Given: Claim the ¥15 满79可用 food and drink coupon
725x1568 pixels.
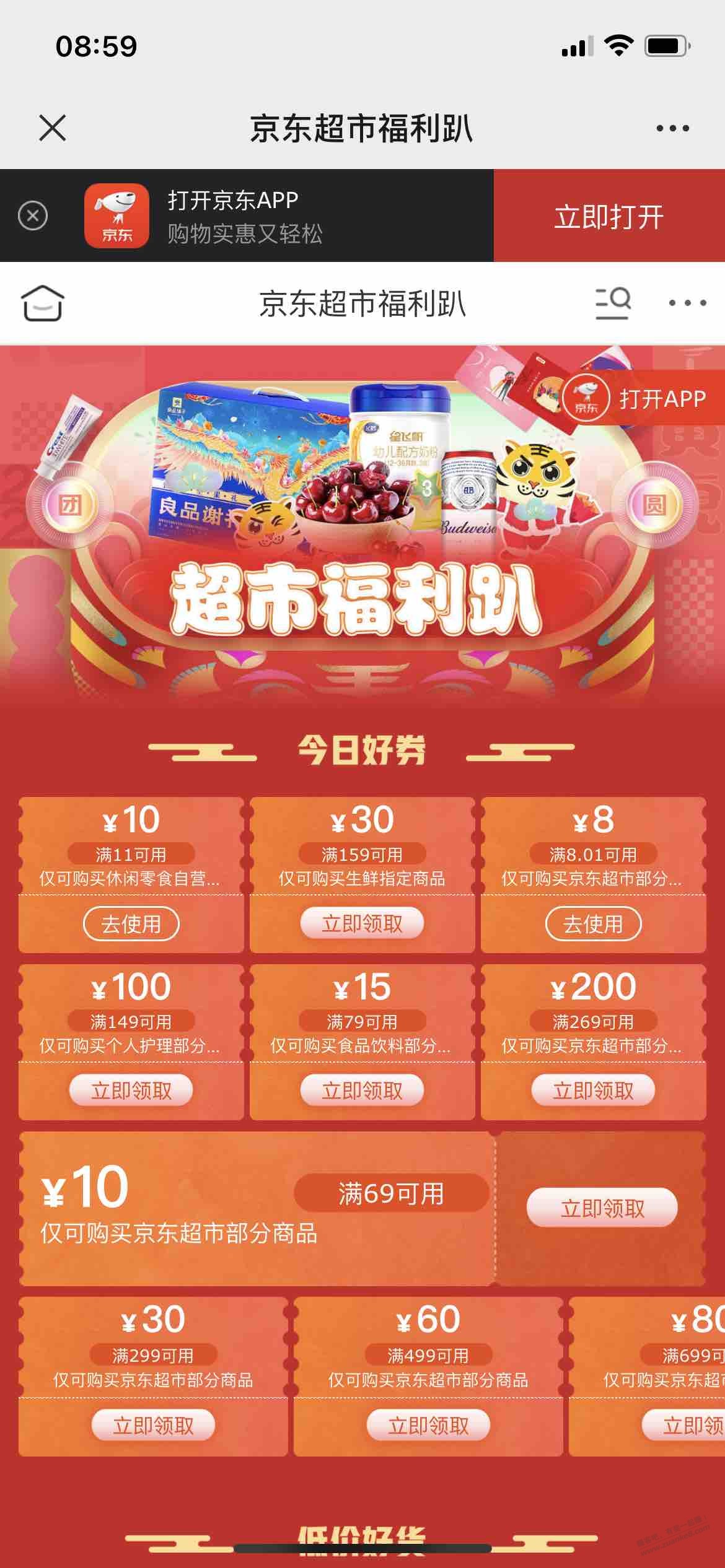Looking at the screenshot, I should pos(362,1091).
